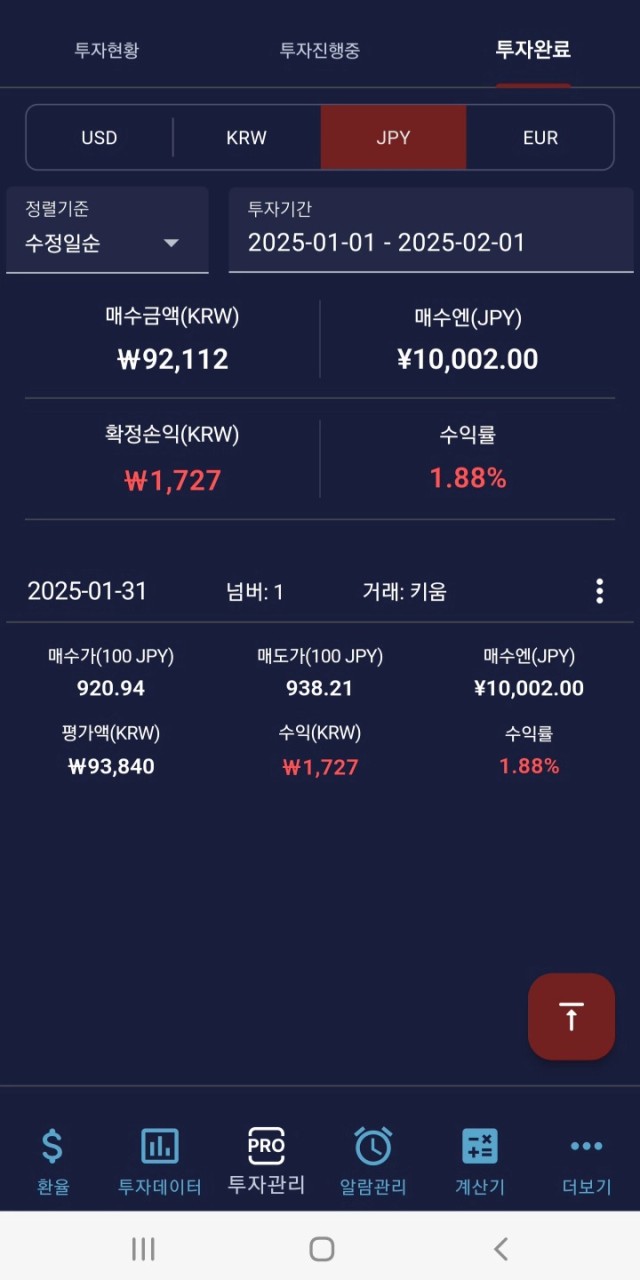The image size is (640, 1280).
Task: Open the 환율 tab
Action: coord(53,1162)
